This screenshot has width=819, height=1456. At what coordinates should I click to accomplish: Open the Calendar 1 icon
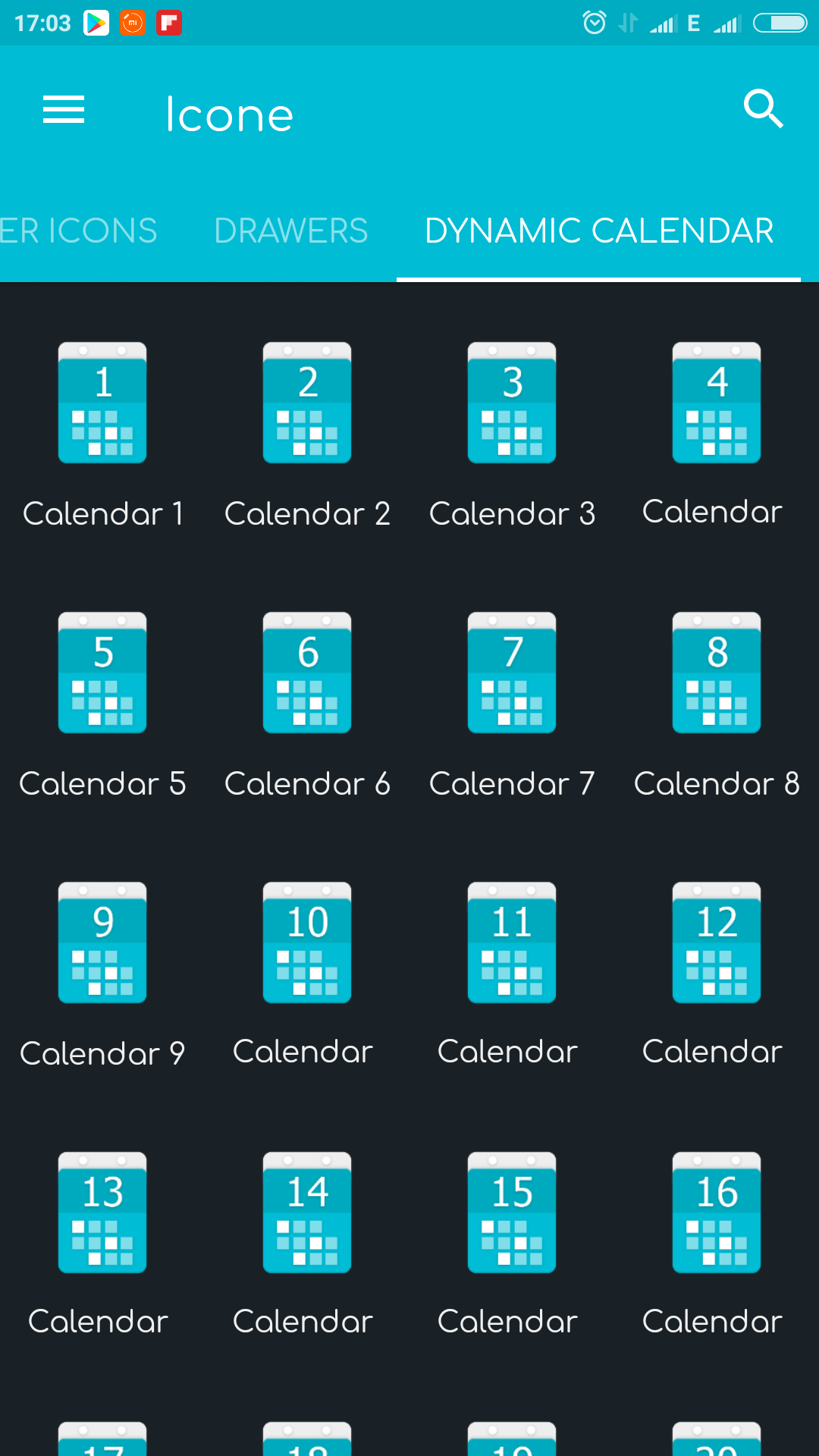point(102,403)
